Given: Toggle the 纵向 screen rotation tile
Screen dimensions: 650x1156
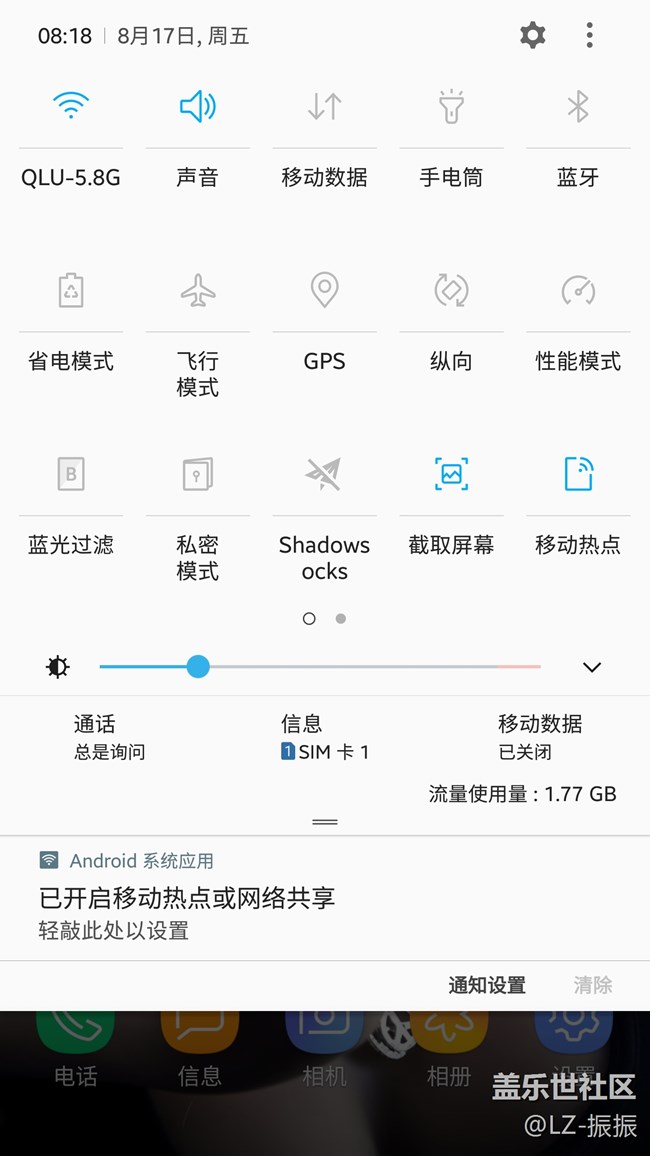Looking at the screenshot, I should point(451,291).
